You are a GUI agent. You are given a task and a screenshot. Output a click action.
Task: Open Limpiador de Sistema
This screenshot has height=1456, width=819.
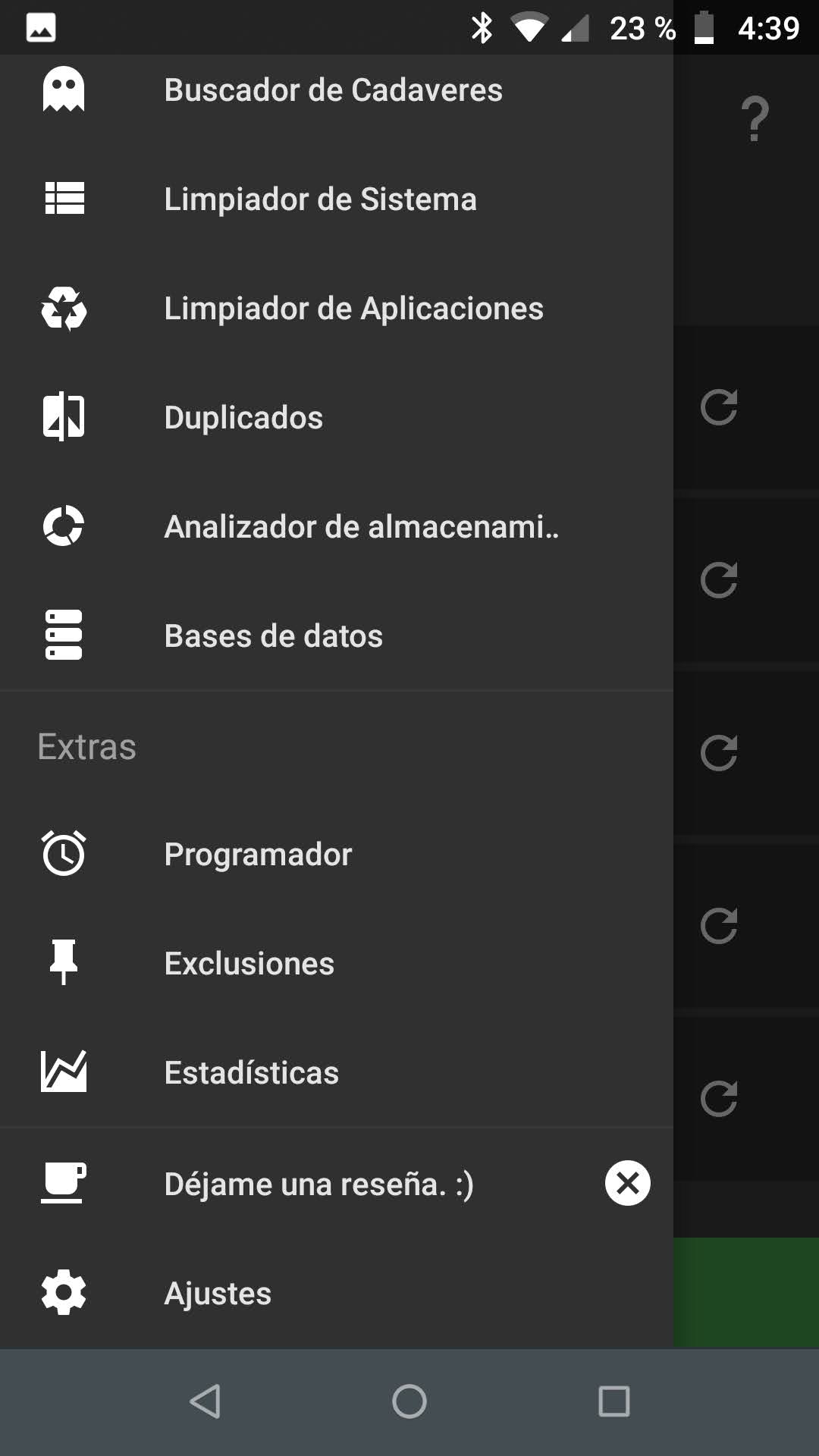tap(320, 199)
